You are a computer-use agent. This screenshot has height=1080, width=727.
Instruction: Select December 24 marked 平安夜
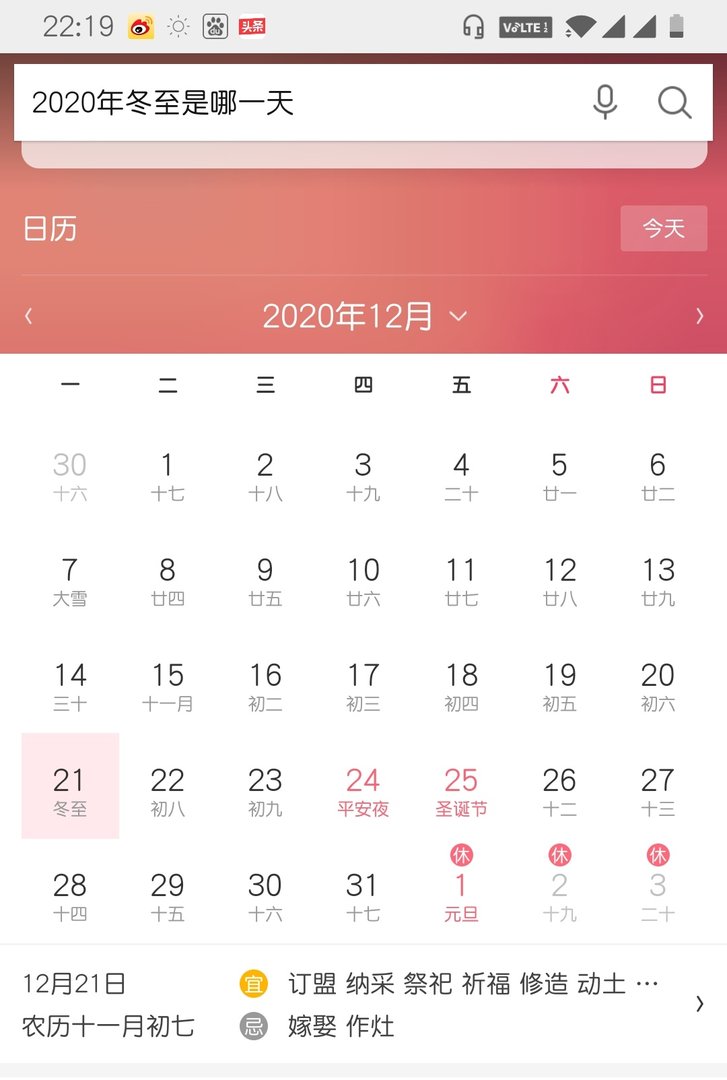coord(363,788)
